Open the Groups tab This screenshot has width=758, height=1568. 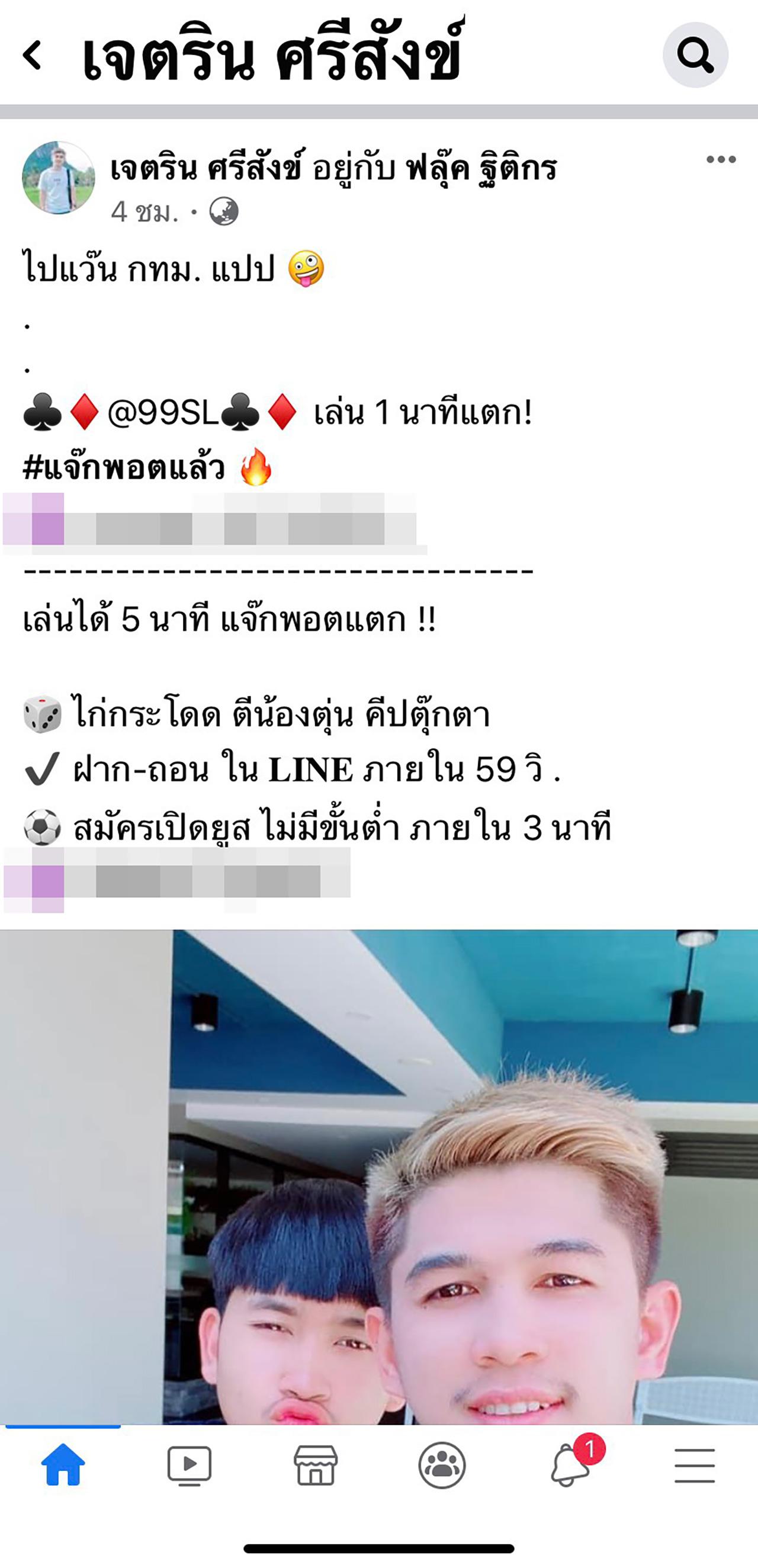pyautogui.click(x=442, y=1466)
